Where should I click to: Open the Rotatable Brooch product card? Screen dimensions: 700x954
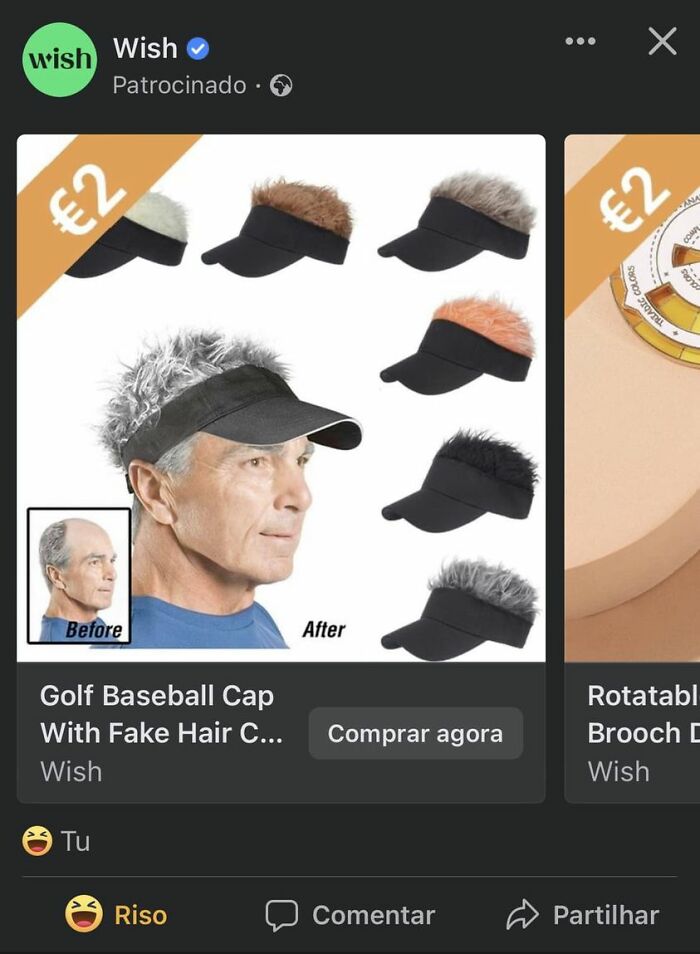point(632,468)
